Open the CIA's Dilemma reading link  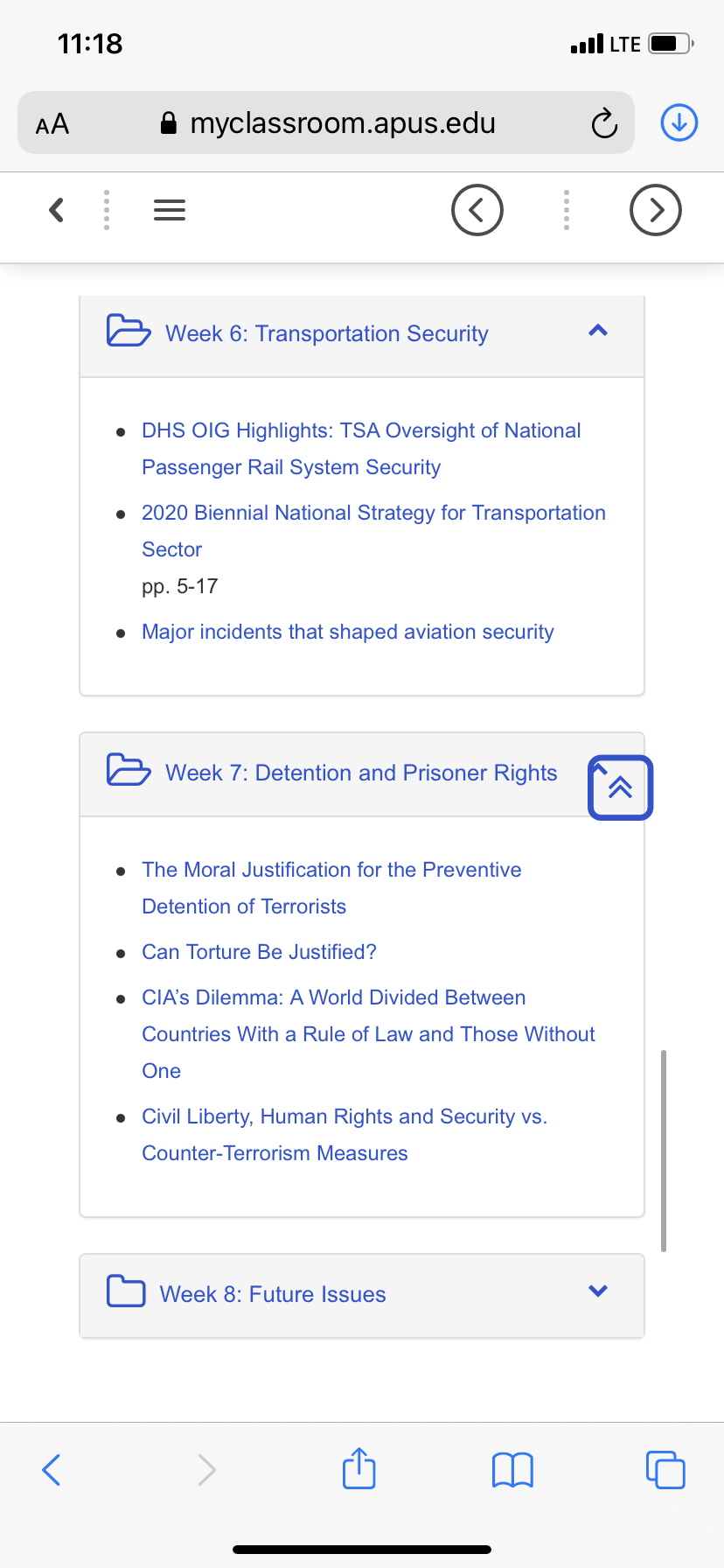point(368,1034)
